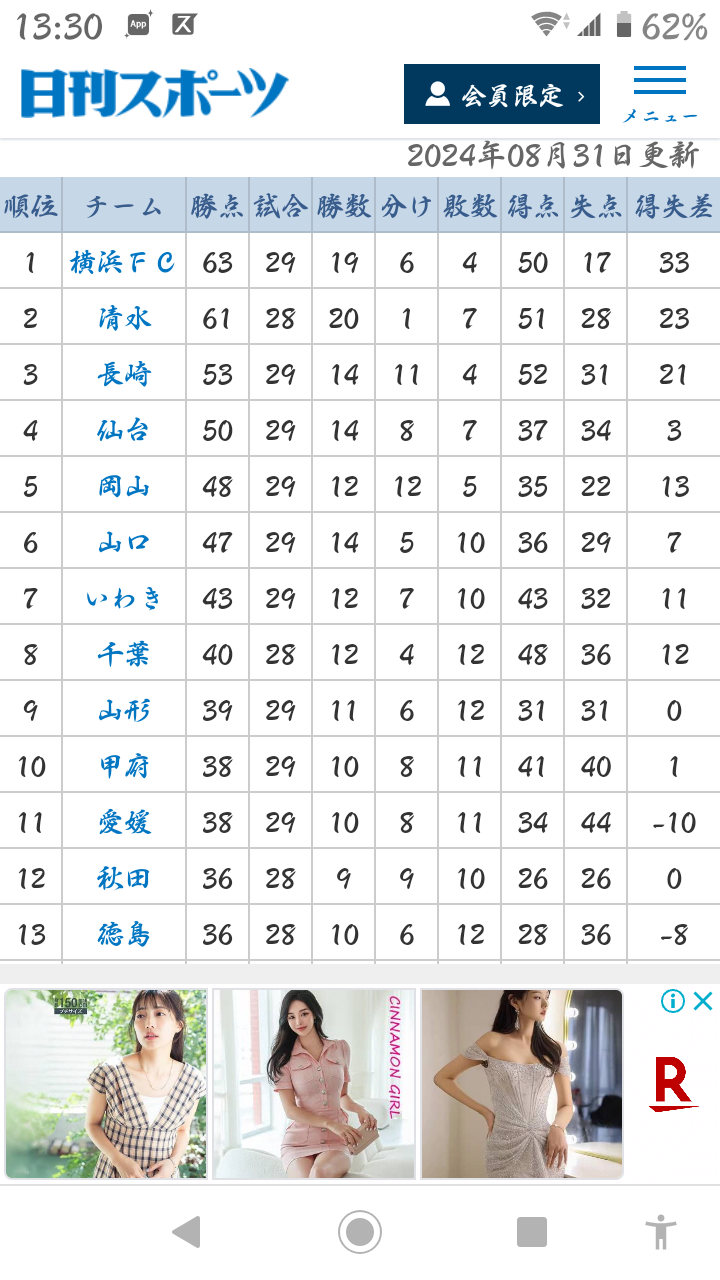The width and height of the screenshot is (720, 1280).
Task: View 徳島 team details
Action: coord(123,934)
